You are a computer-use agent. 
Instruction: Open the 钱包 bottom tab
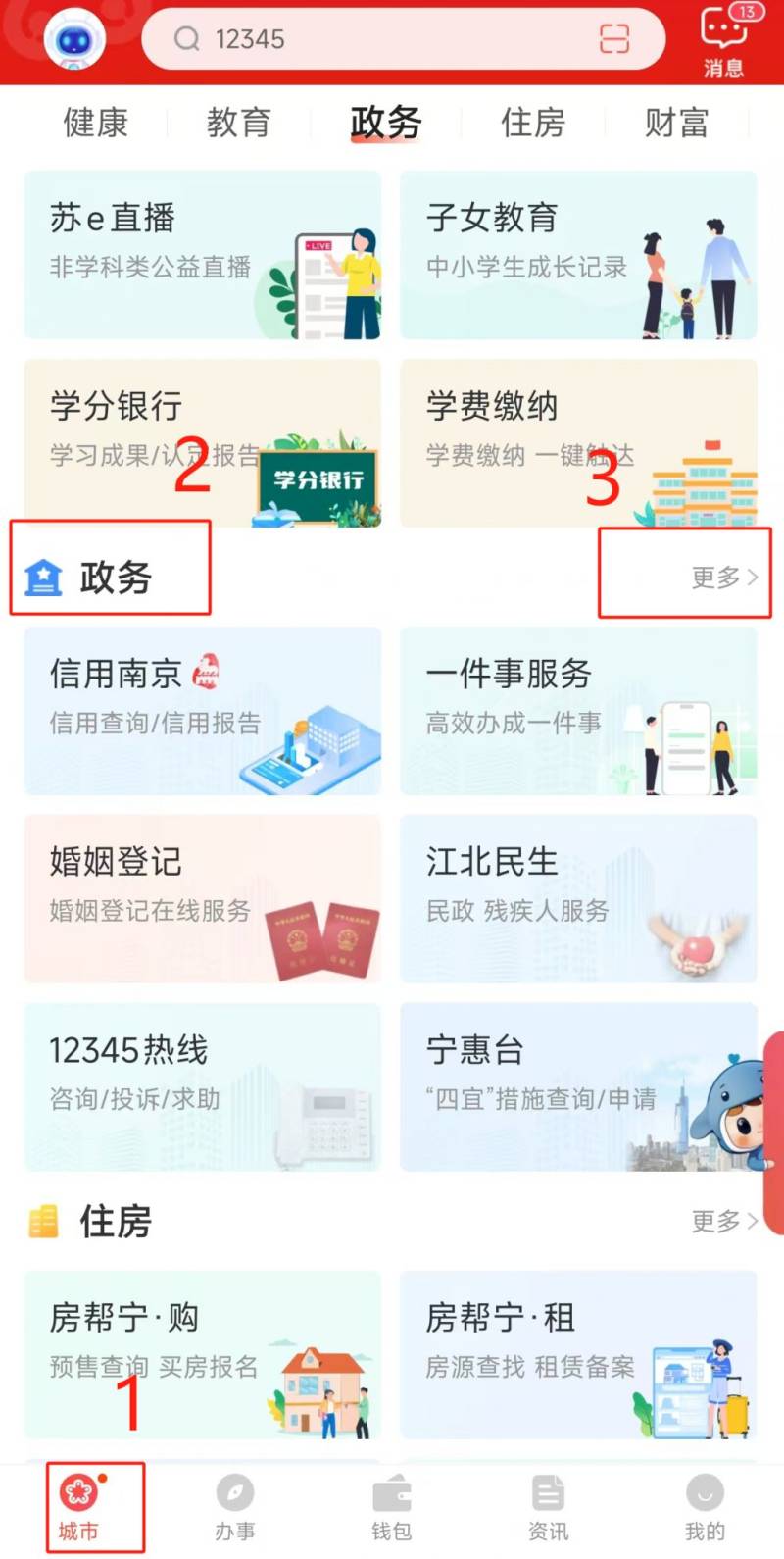[392, 1508]
